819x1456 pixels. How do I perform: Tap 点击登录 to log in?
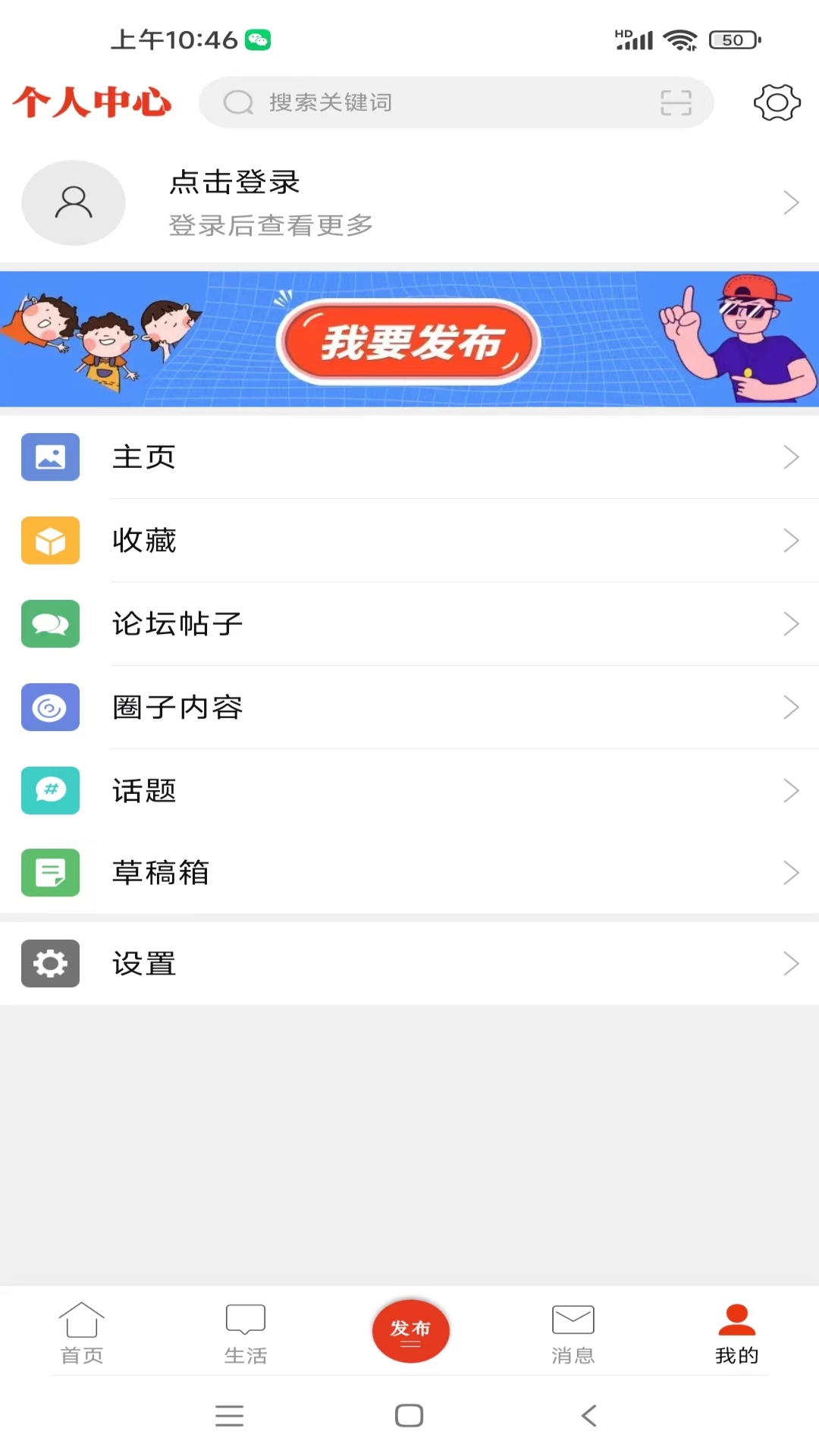click(235, 184)
